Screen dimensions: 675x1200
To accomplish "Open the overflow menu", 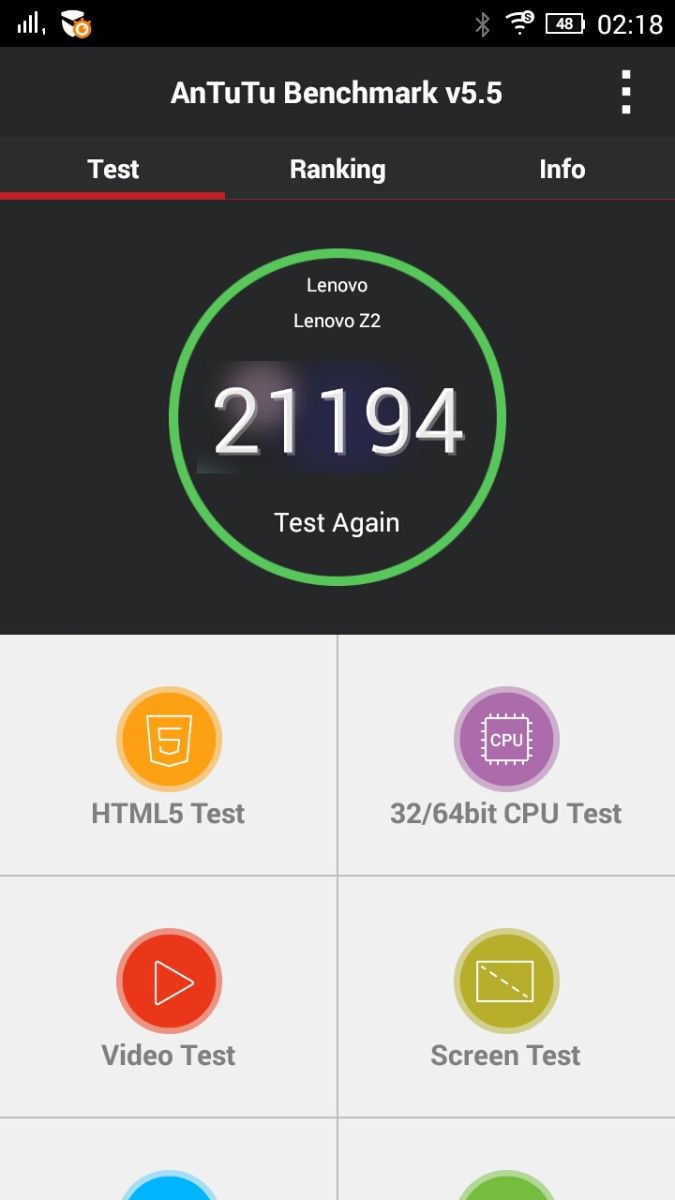I will 626,93.
